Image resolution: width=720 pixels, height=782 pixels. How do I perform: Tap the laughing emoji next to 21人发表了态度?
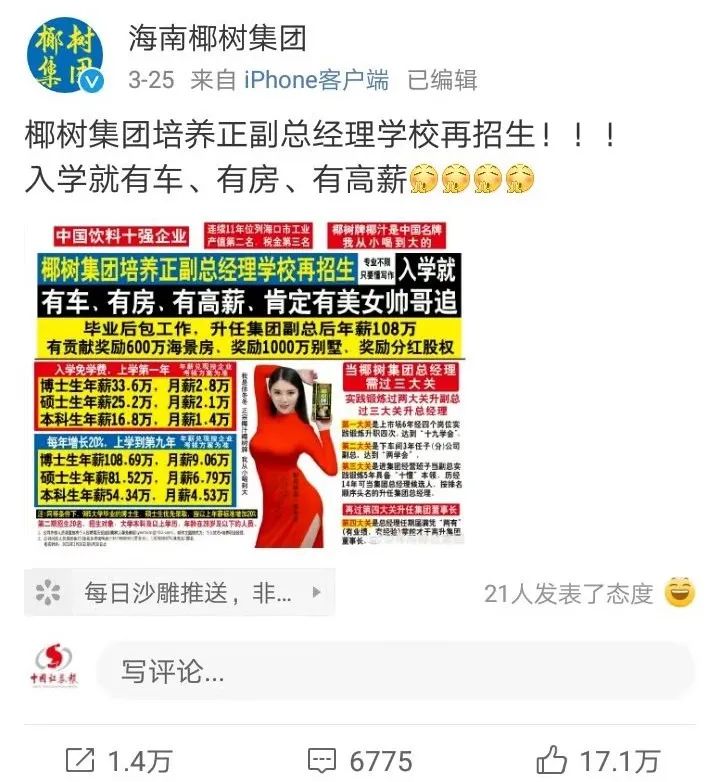coord(677,593)
